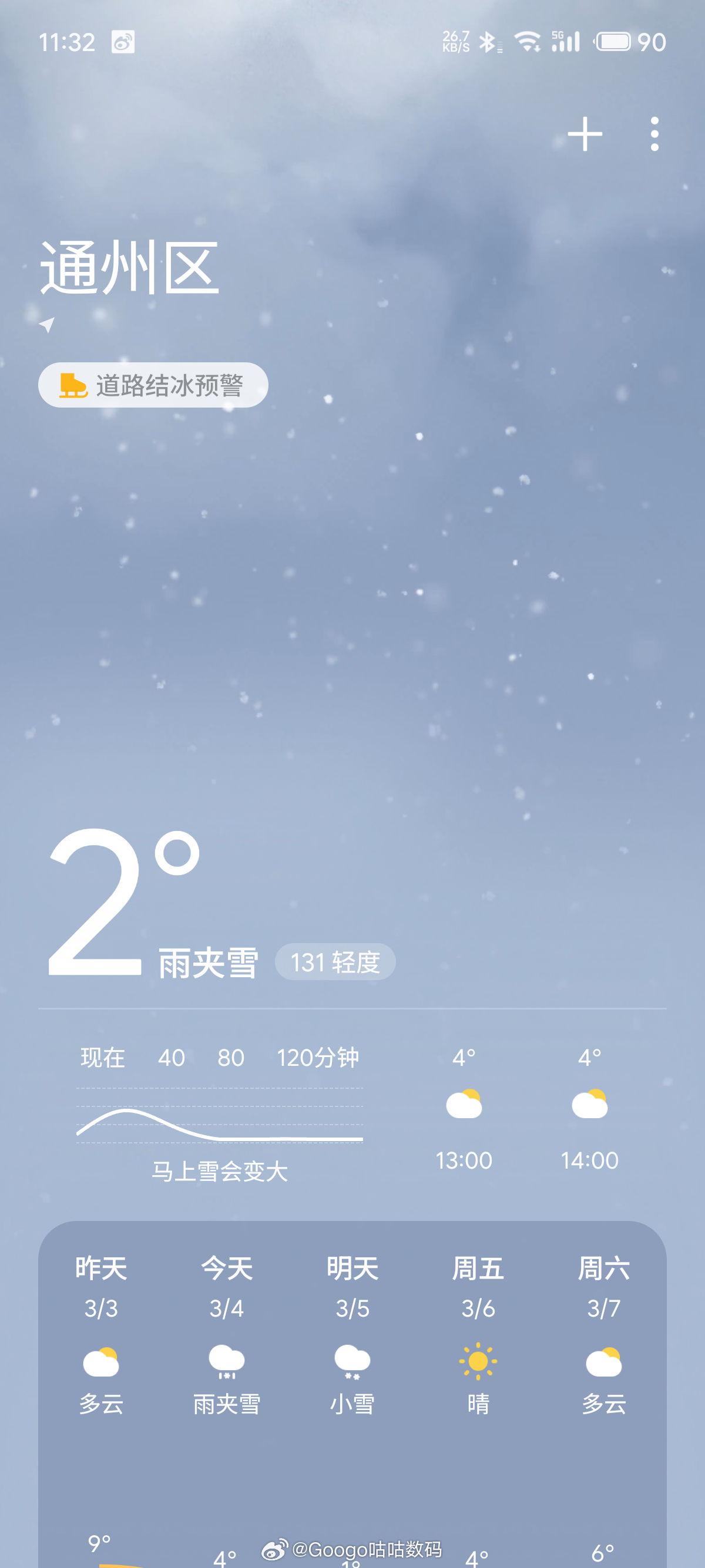This screenshot has height=1568, width=705.
Task: Select the 现在 option on the minute chart
Action: tap(102, 1058)
